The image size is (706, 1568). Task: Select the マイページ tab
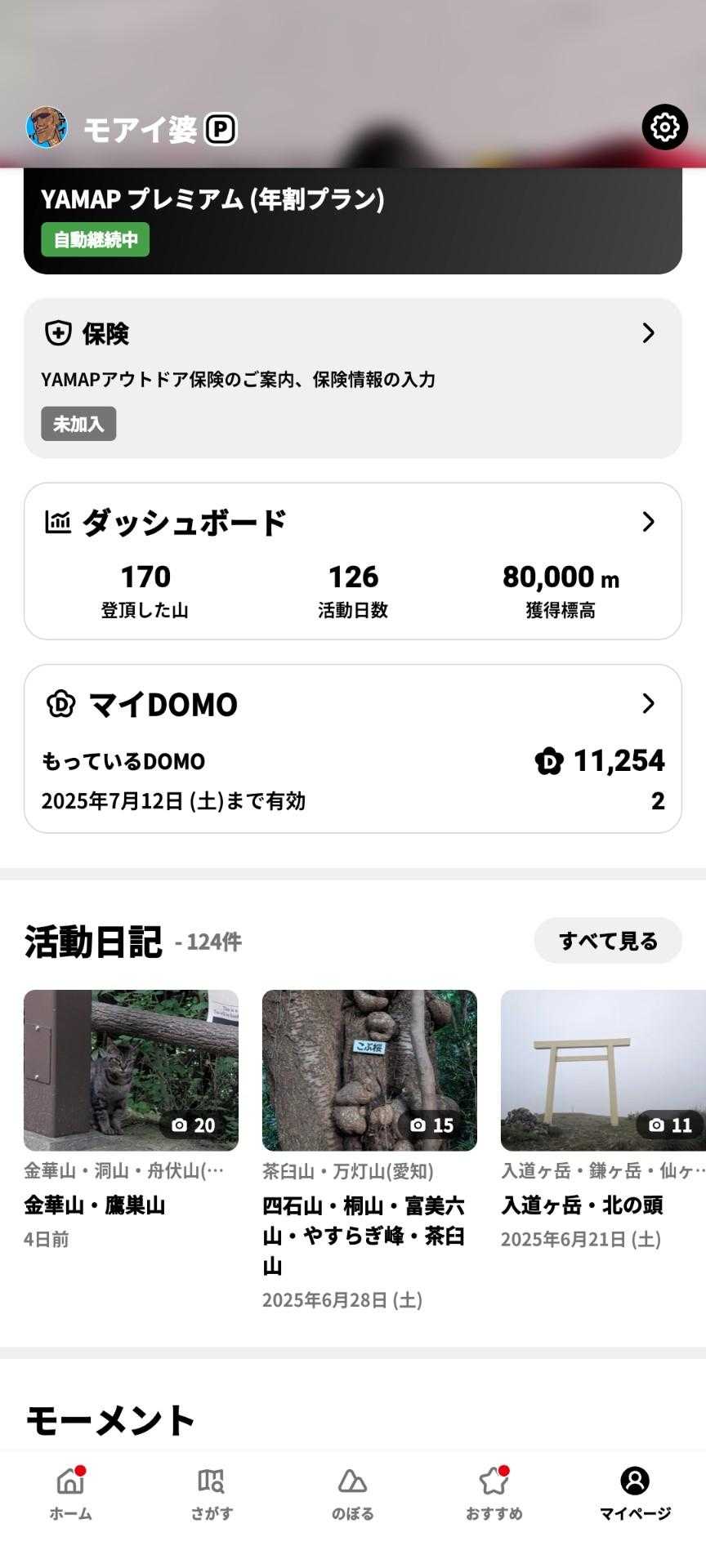(x=635, y=1494)
